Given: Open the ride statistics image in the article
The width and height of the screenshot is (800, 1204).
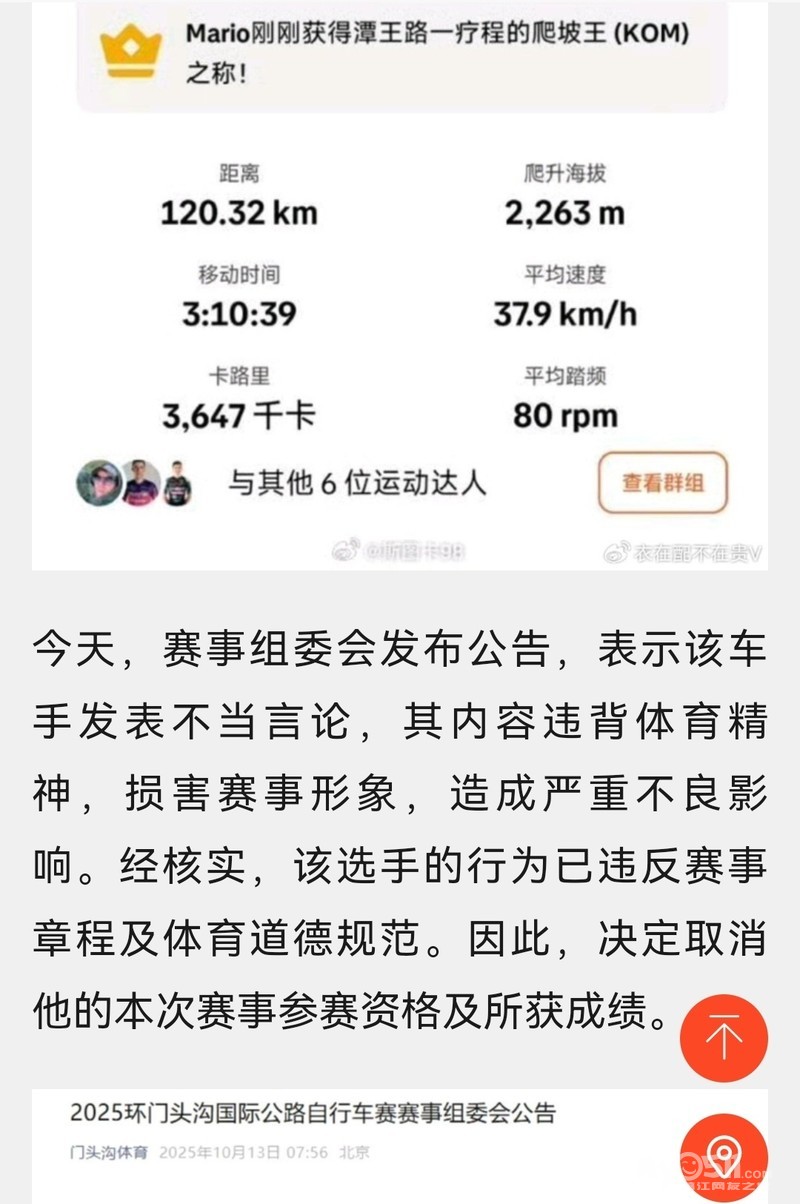Looking at the screenshot, I should click(x=400, y=290).
